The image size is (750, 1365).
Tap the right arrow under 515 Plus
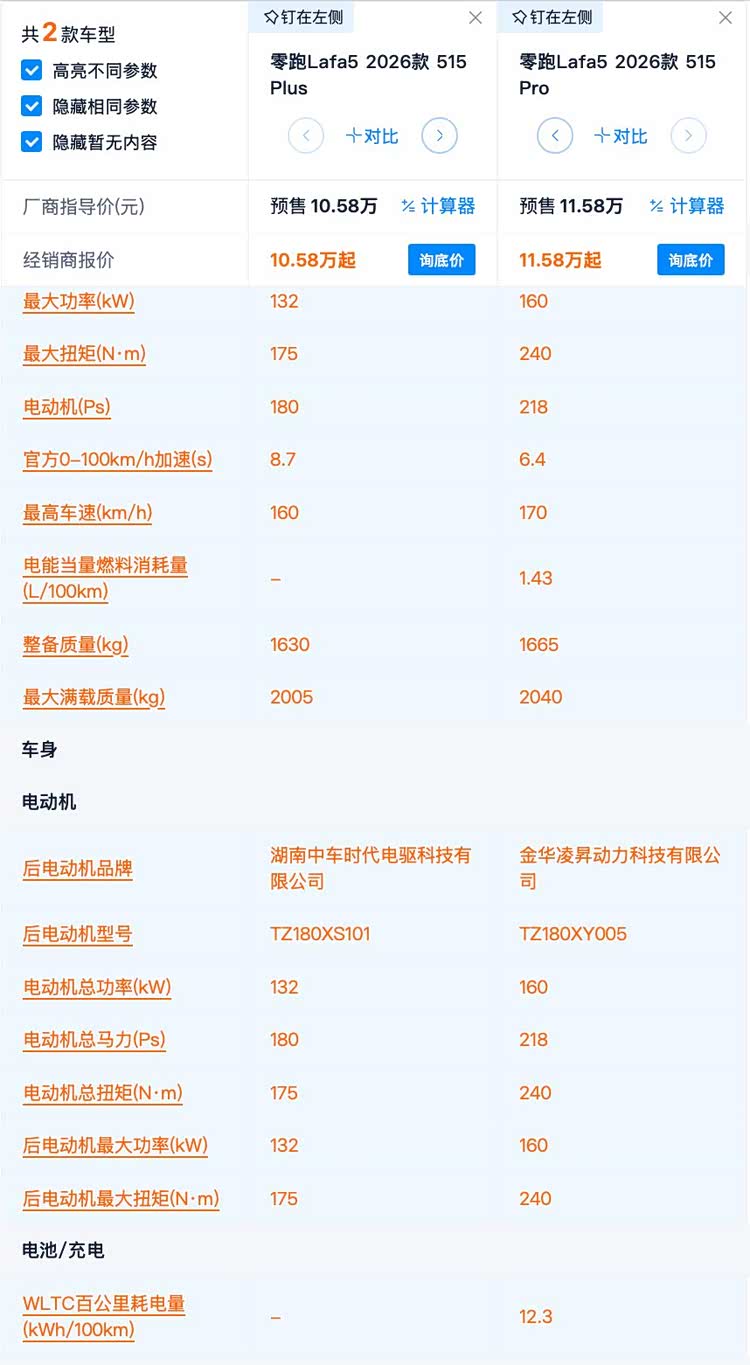(439, 136)
